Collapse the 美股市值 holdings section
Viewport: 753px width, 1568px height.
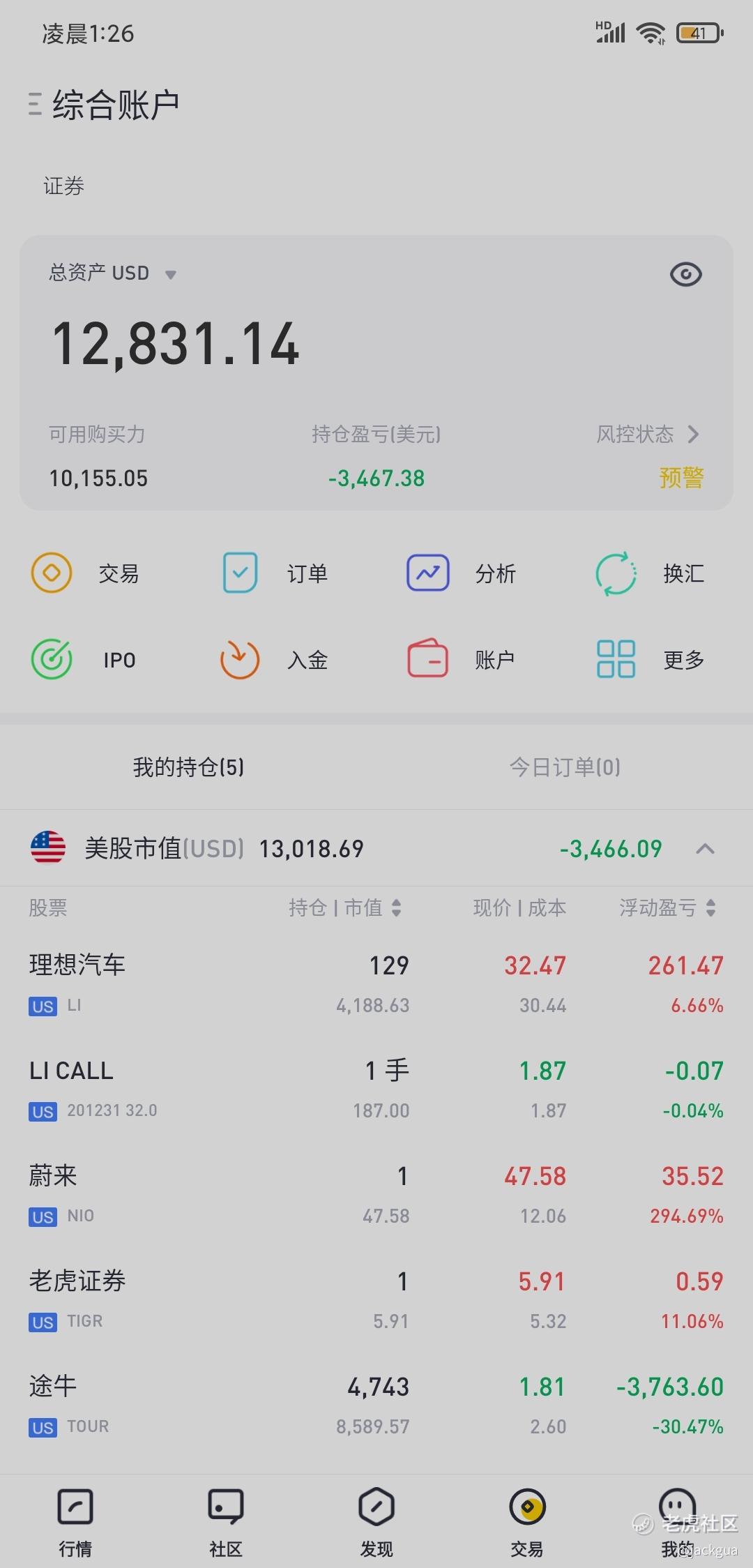pyautogui.click(x=706, y=849)
